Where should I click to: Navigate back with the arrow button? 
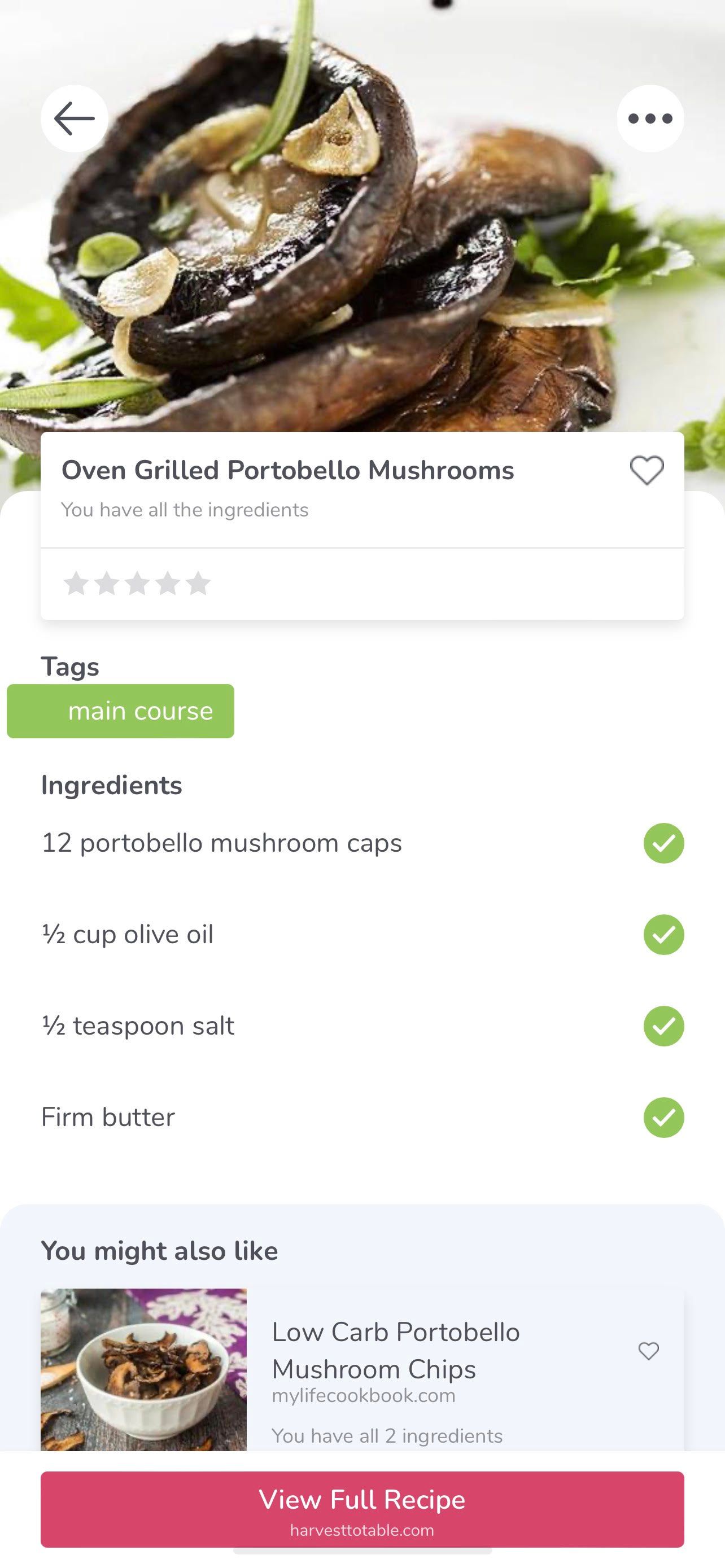75,118
